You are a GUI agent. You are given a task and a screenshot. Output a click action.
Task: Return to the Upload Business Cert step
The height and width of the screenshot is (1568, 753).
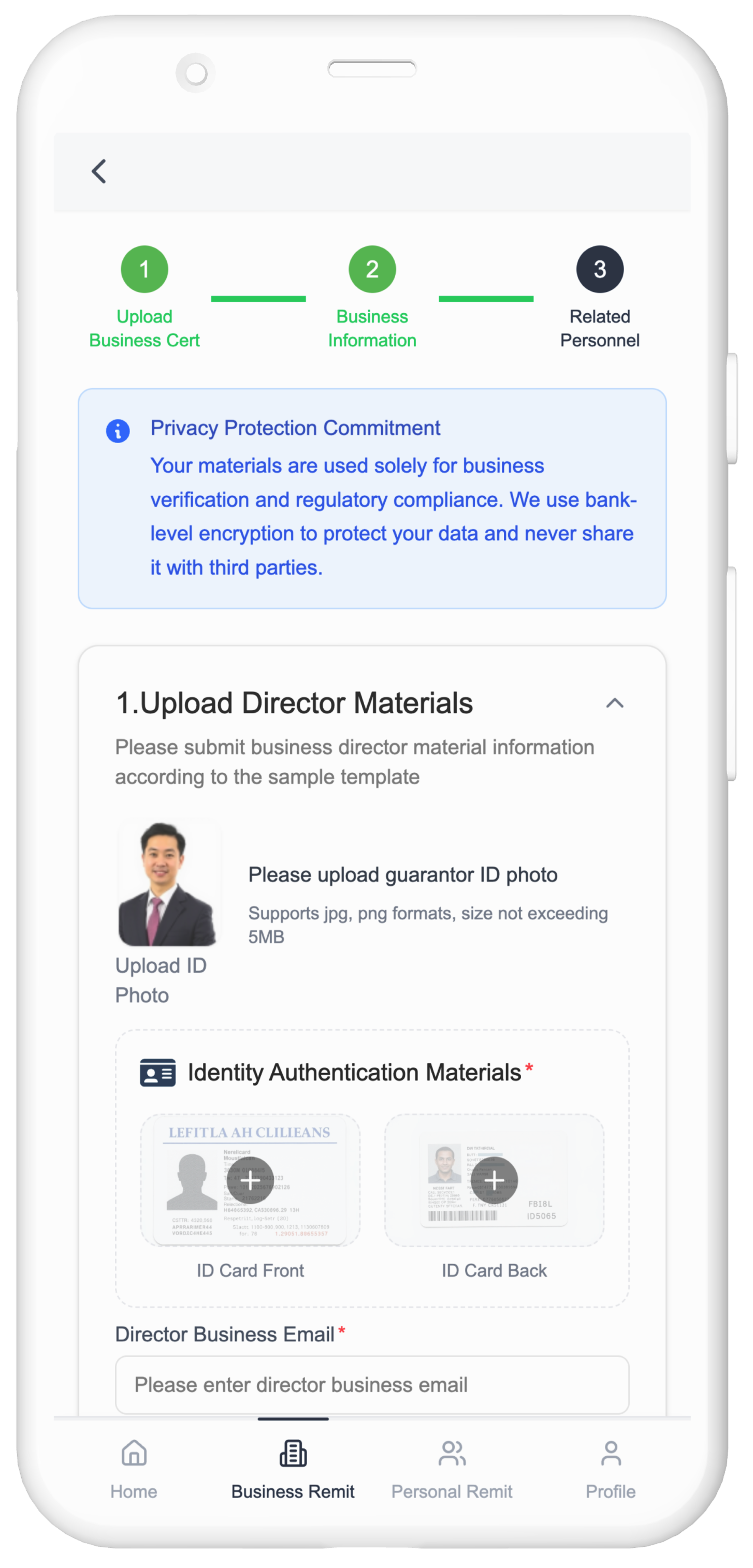point(144,270)
